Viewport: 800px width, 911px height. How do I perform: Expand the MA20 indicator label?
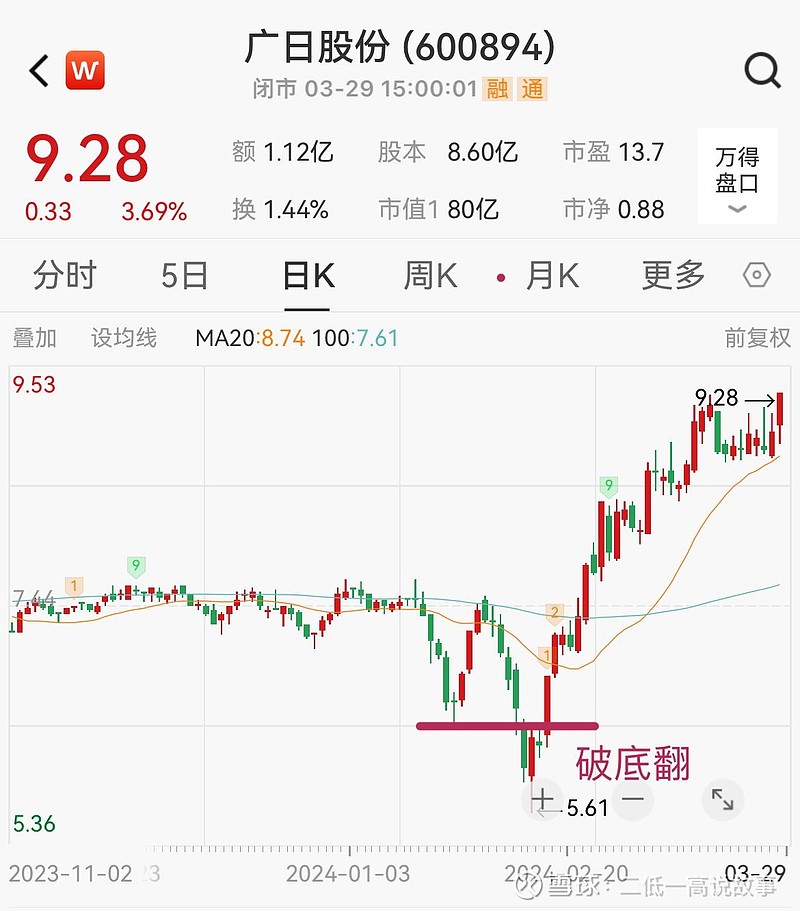[x=225, y=338]
